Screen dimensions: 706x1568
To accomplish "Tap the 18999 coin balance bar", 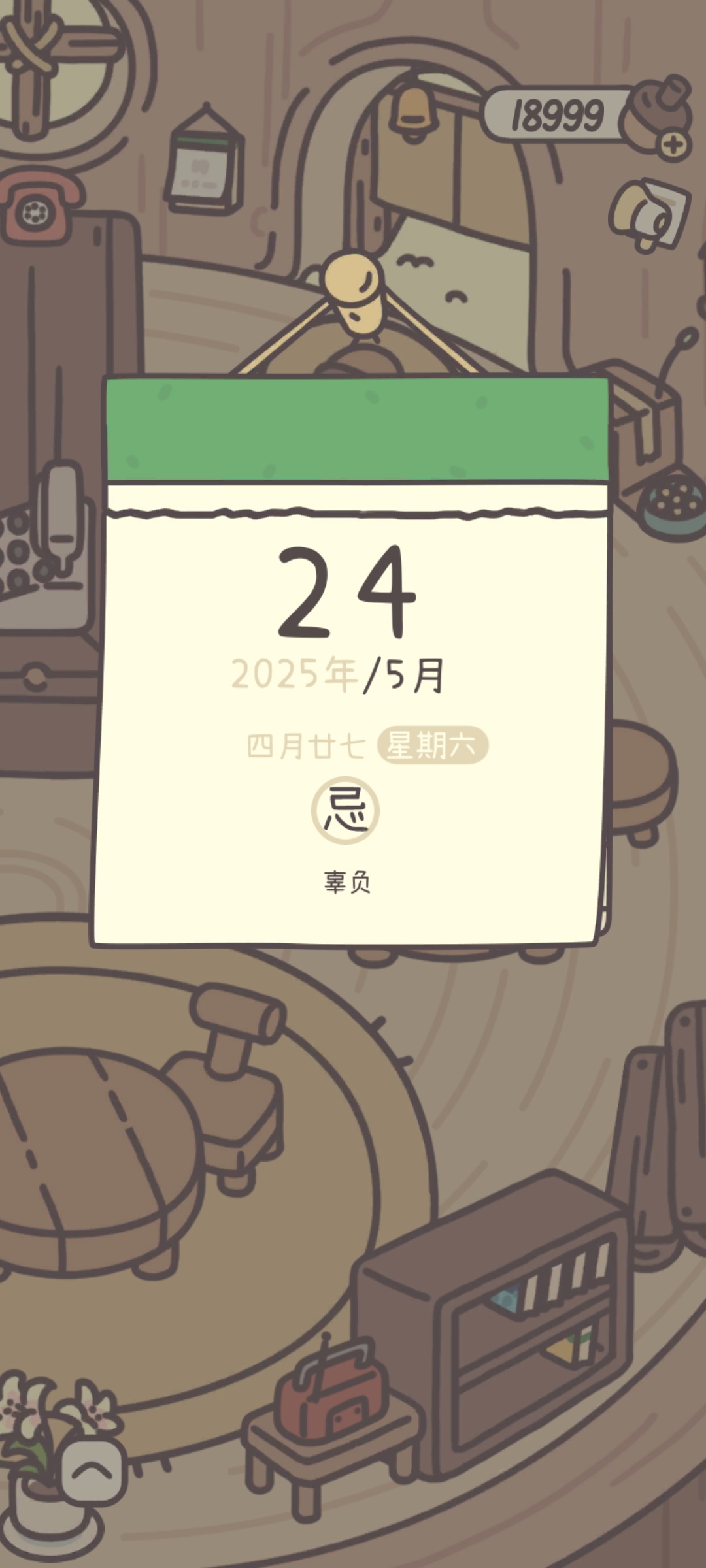I will (x=556, y=116).
